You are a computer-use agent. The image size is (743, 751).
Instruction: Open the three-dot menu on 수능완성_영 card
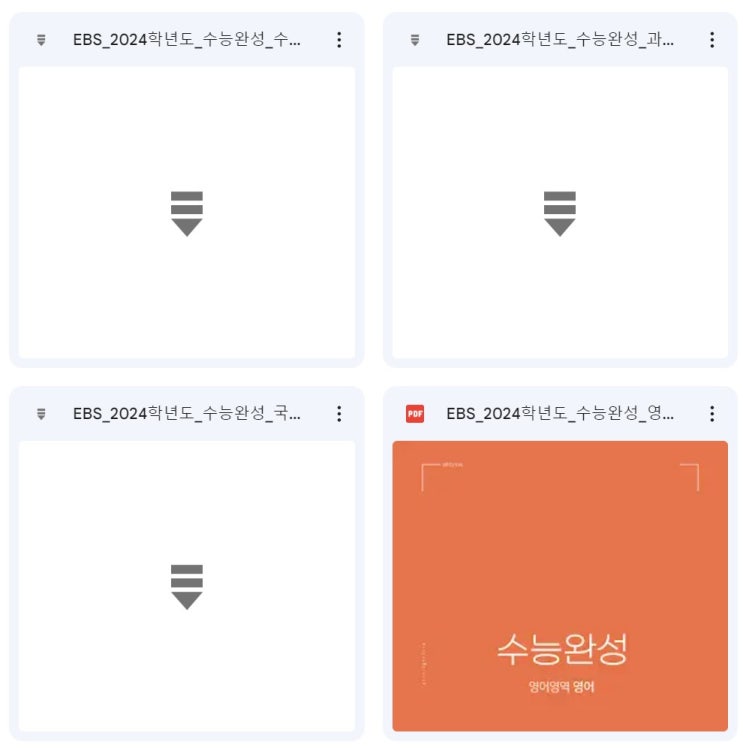coord(712,413)
